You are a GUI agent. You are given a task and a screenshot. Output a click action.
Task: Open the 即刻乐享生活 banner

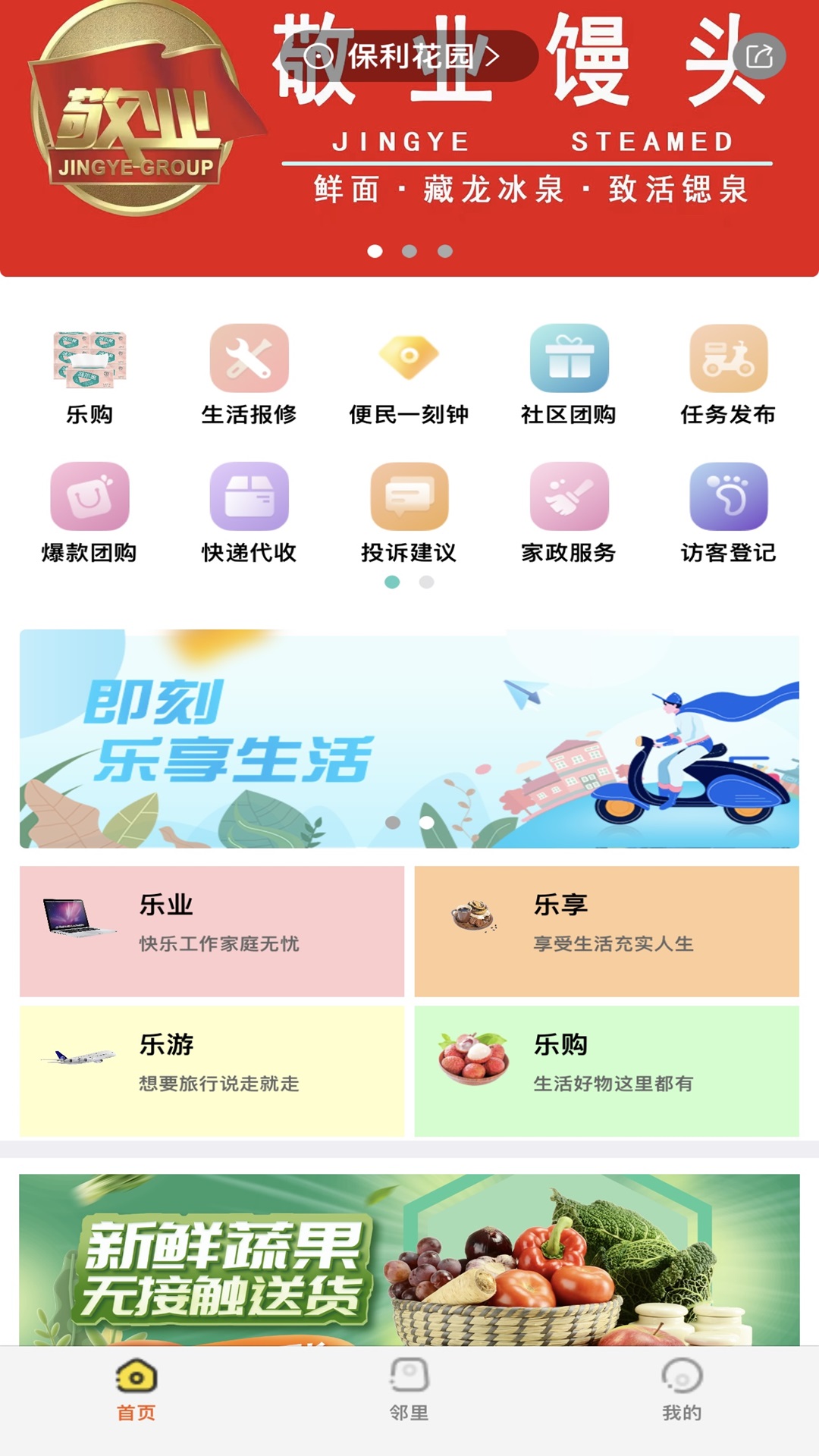coord(409,739)
